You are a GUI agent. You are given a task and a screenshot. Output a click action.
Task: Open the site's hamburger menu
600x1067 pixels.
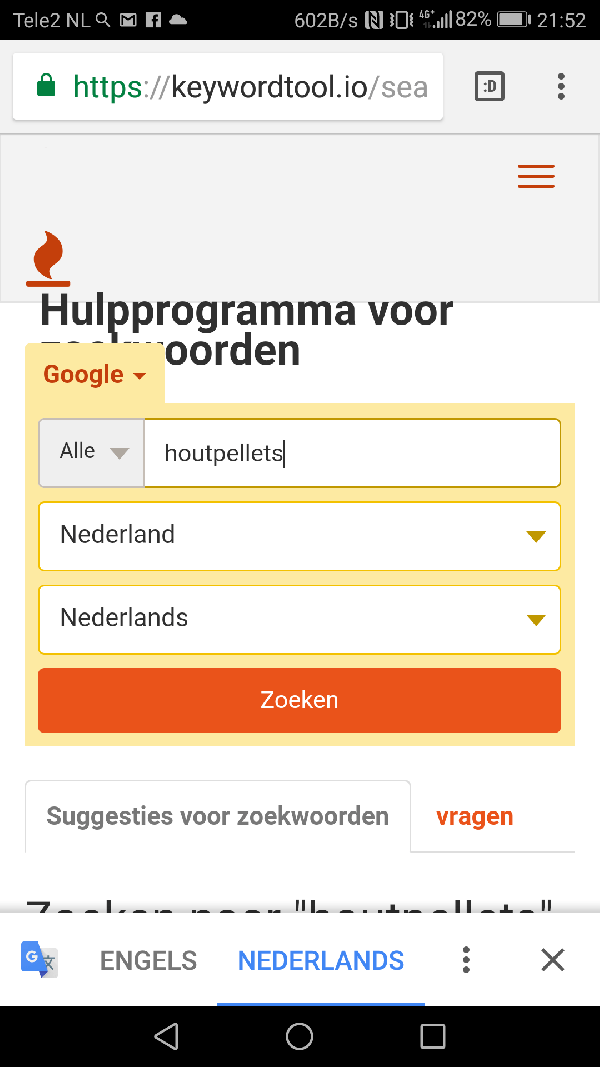536,177
